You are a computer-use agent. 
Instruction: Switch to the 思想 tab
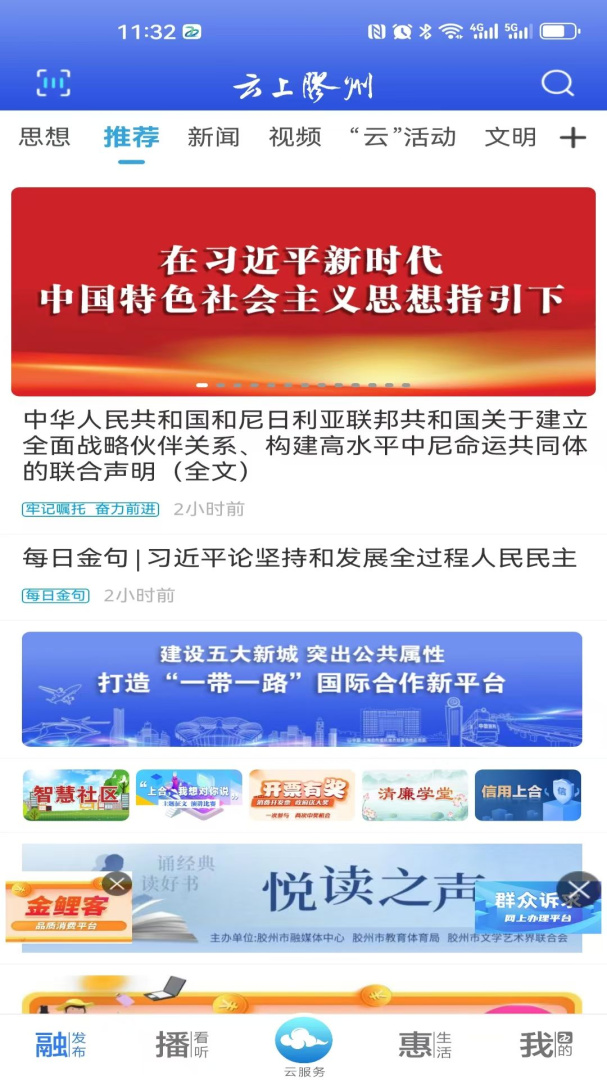45,137
